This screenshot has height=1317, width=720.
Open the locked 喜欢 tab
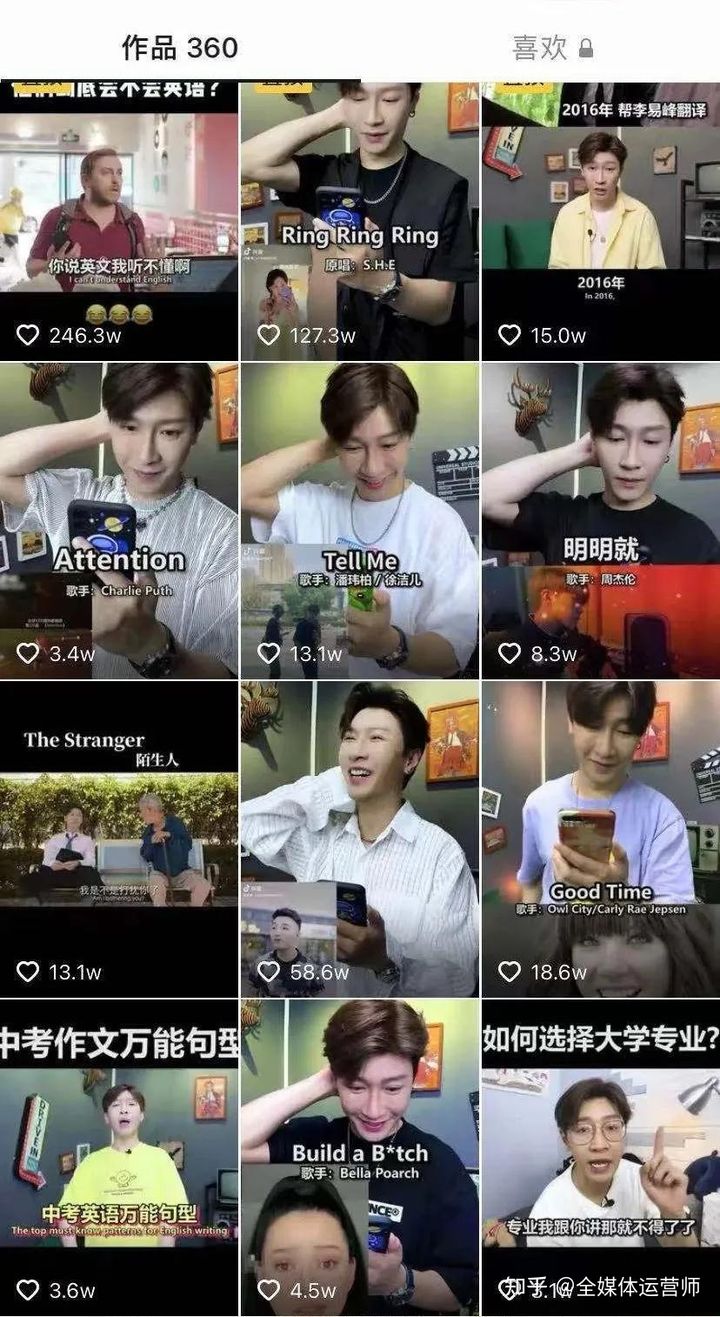point(552,47)
